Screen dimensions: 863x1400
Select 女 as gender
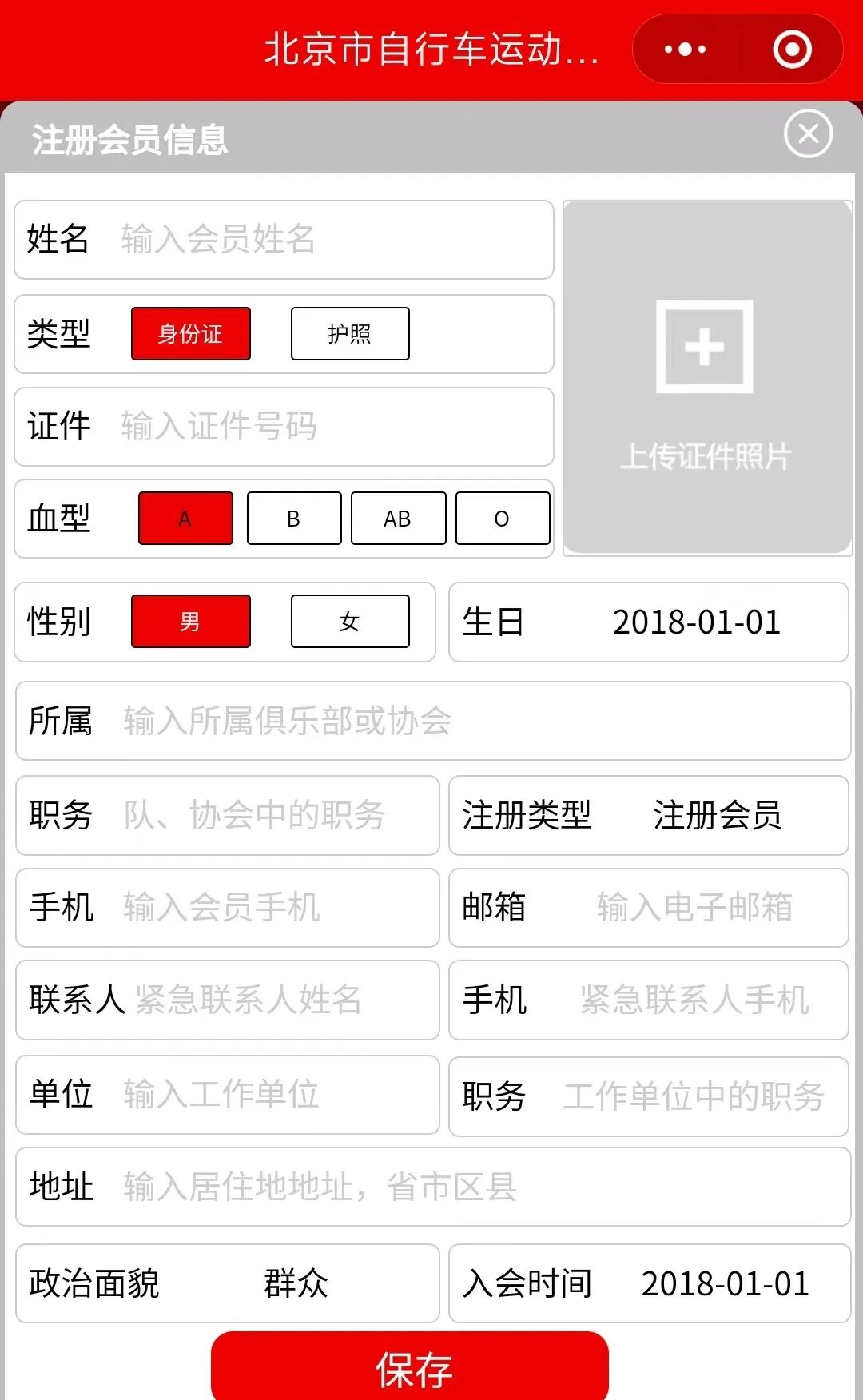pos(349,622)
